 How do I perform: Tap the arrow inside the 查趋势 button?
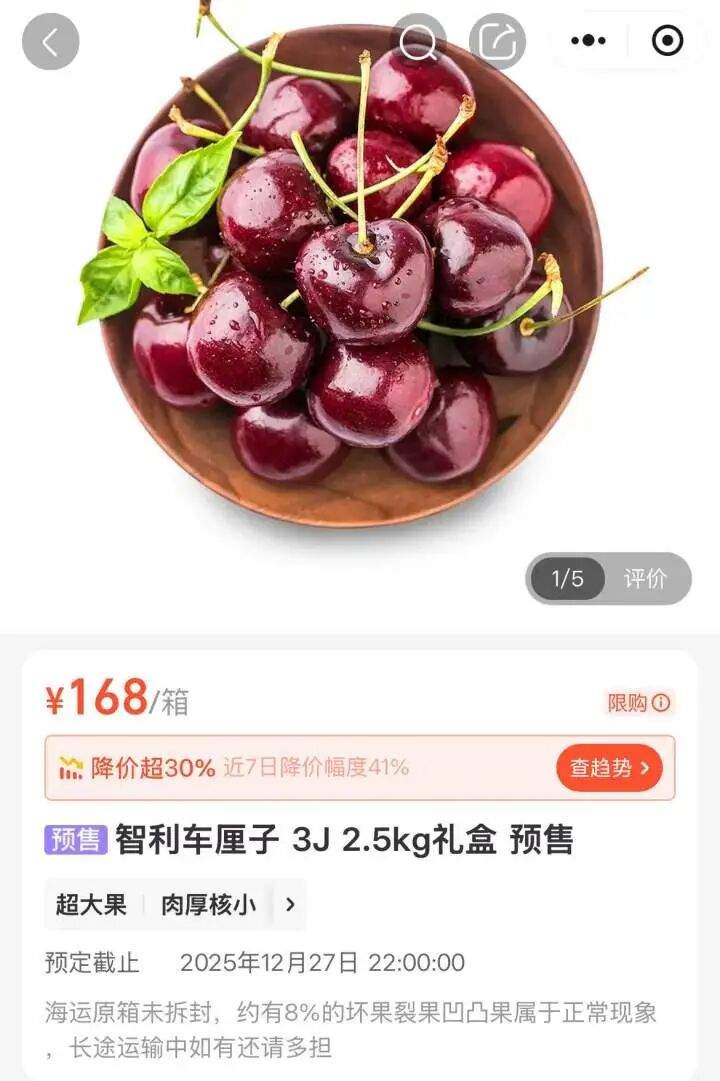(645, 769)
